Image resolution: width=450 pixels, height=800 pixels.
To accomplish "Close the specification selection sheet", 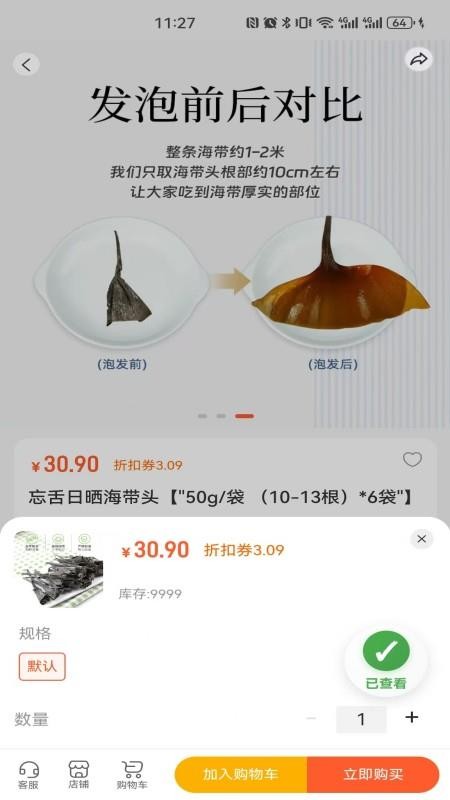I will [421, 539].
